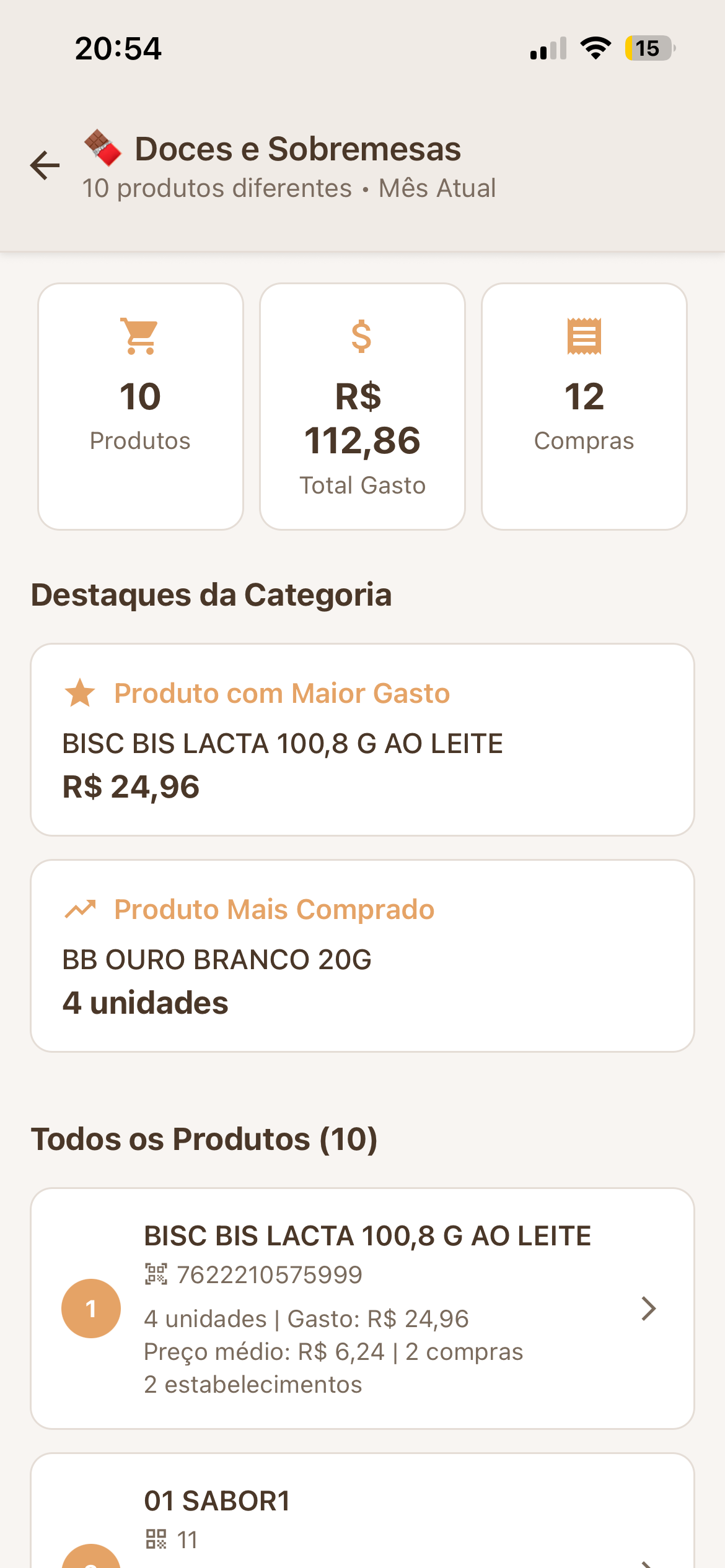The image size is (725, 1568).
Task: Open the 12 Compras summary card
Action: pyautogui.click(x=584, y=407)
